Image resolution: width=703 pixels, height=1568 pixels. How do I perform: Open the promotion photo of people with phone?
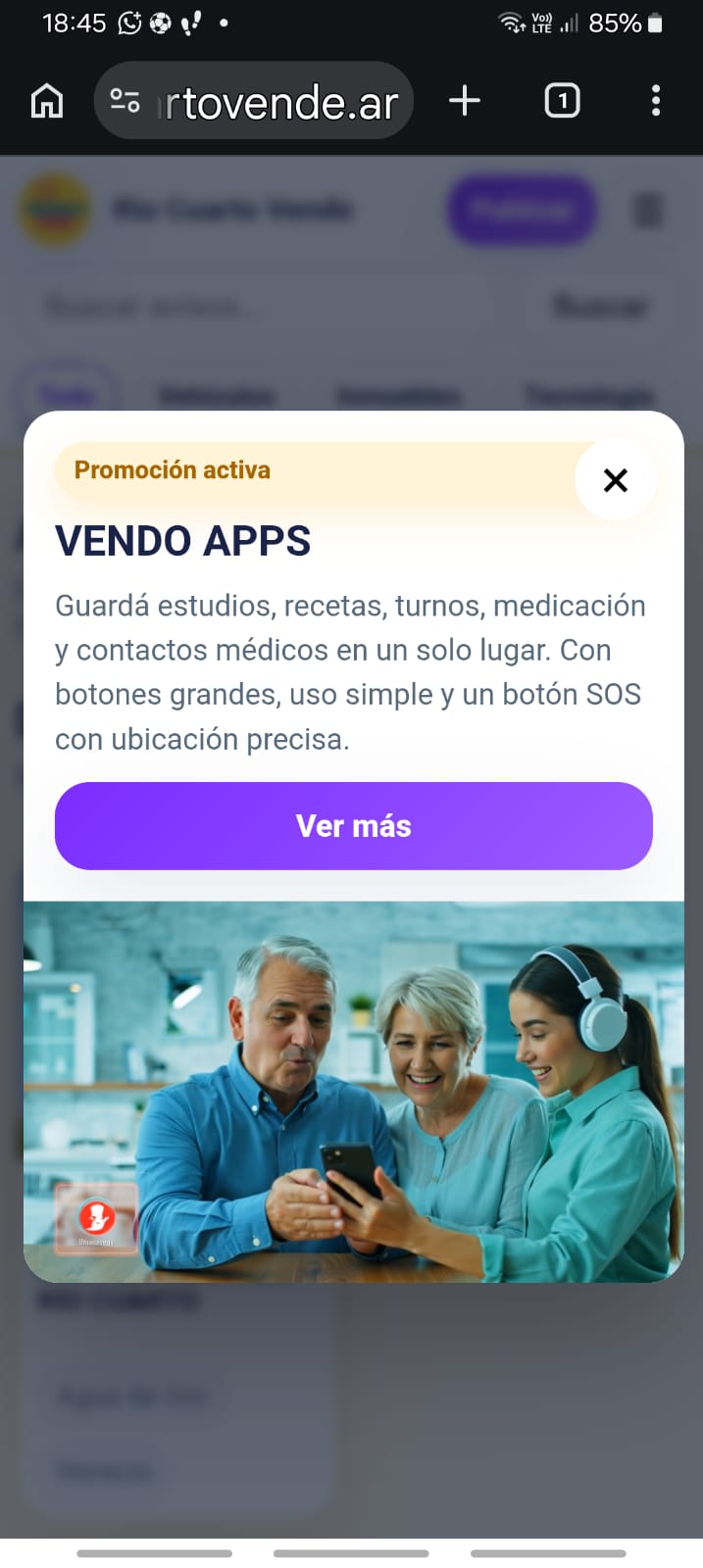(353, 1091)
